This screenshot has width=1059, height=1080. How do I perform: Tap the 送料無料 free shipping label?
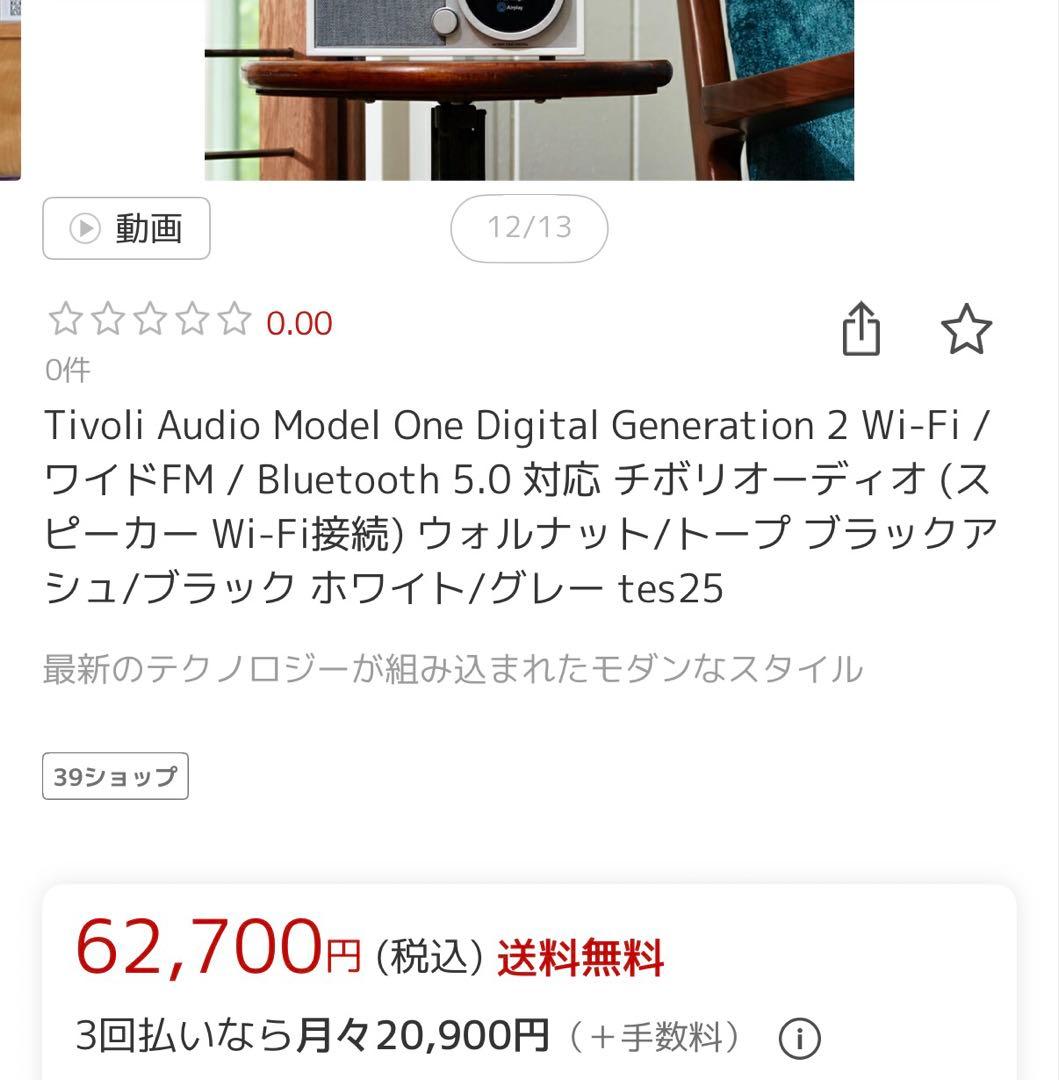point(581,956)
